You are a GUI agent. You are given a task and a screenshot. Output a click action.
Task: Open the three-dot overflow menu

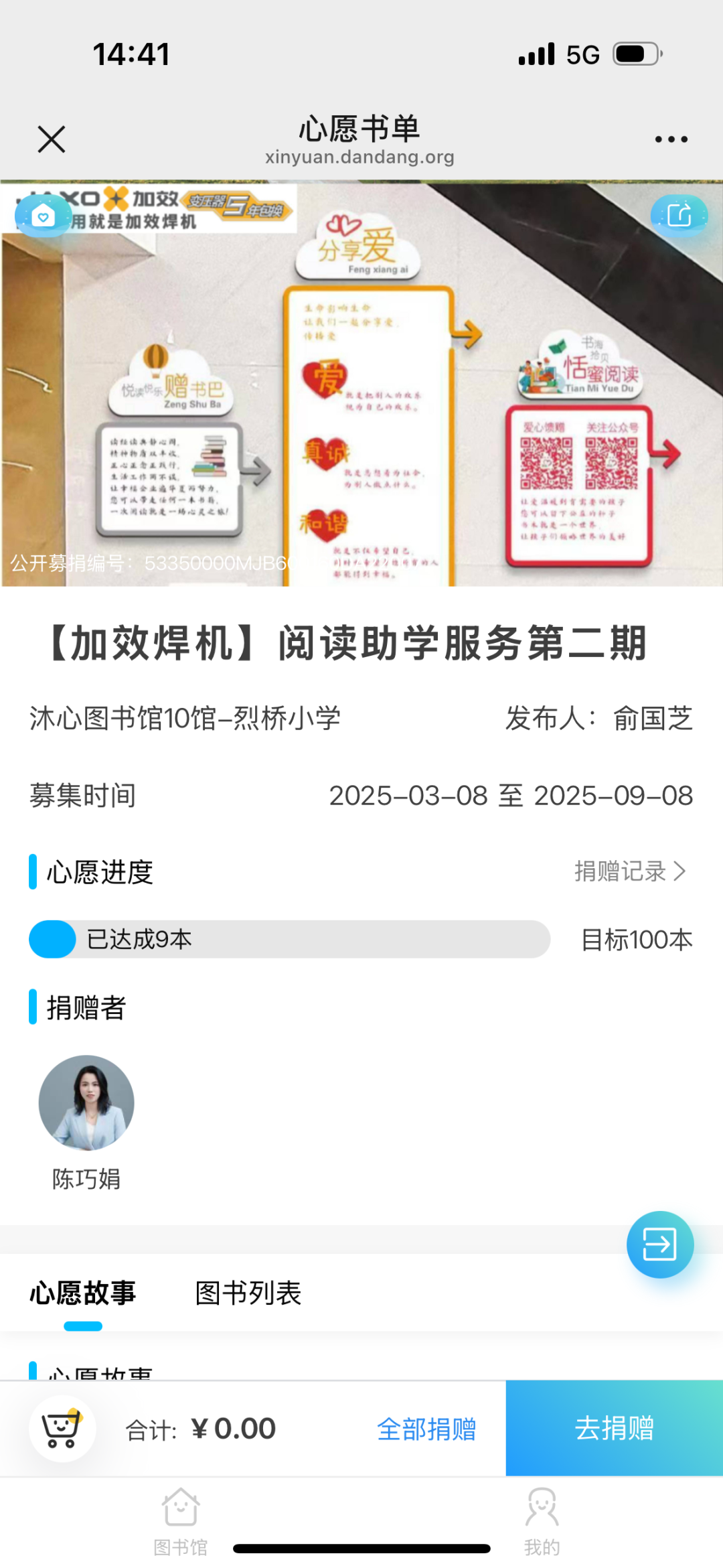tap(671, 139)
